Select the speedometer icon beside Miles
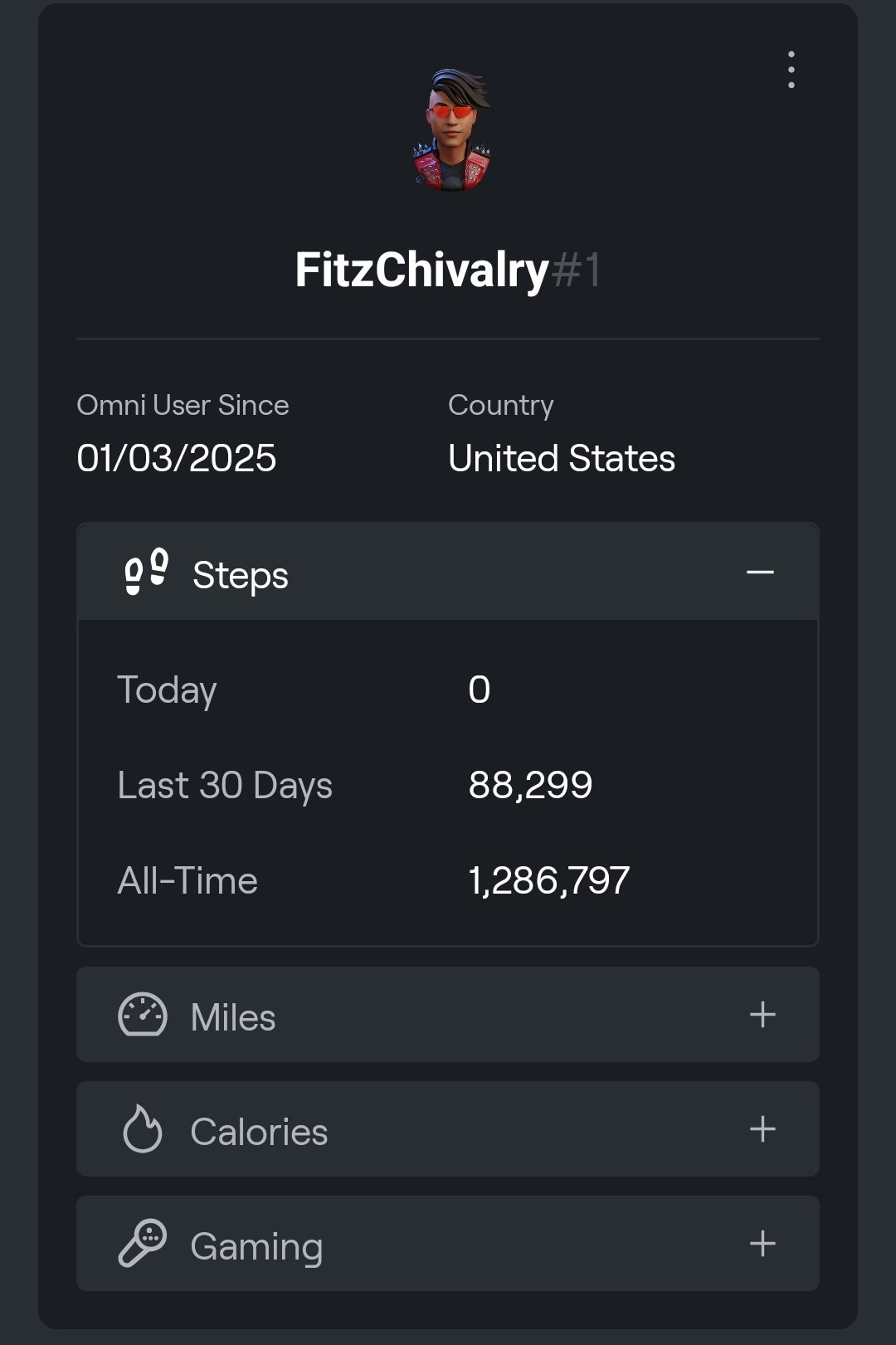The image size is (896, 1345). [x=144, y=1015]
